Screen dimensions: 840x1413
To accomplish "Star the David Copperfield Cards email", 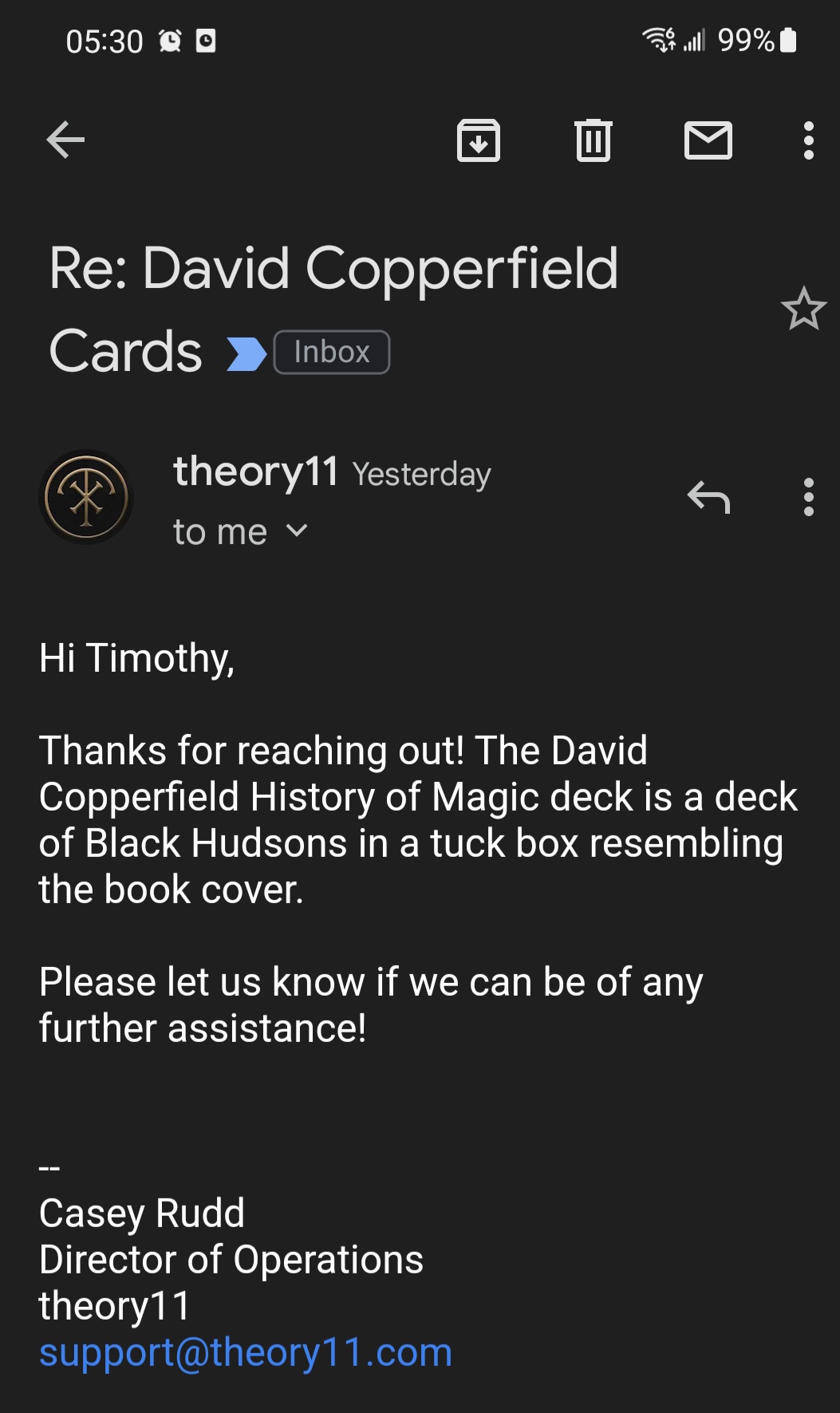I will [803, 309].
